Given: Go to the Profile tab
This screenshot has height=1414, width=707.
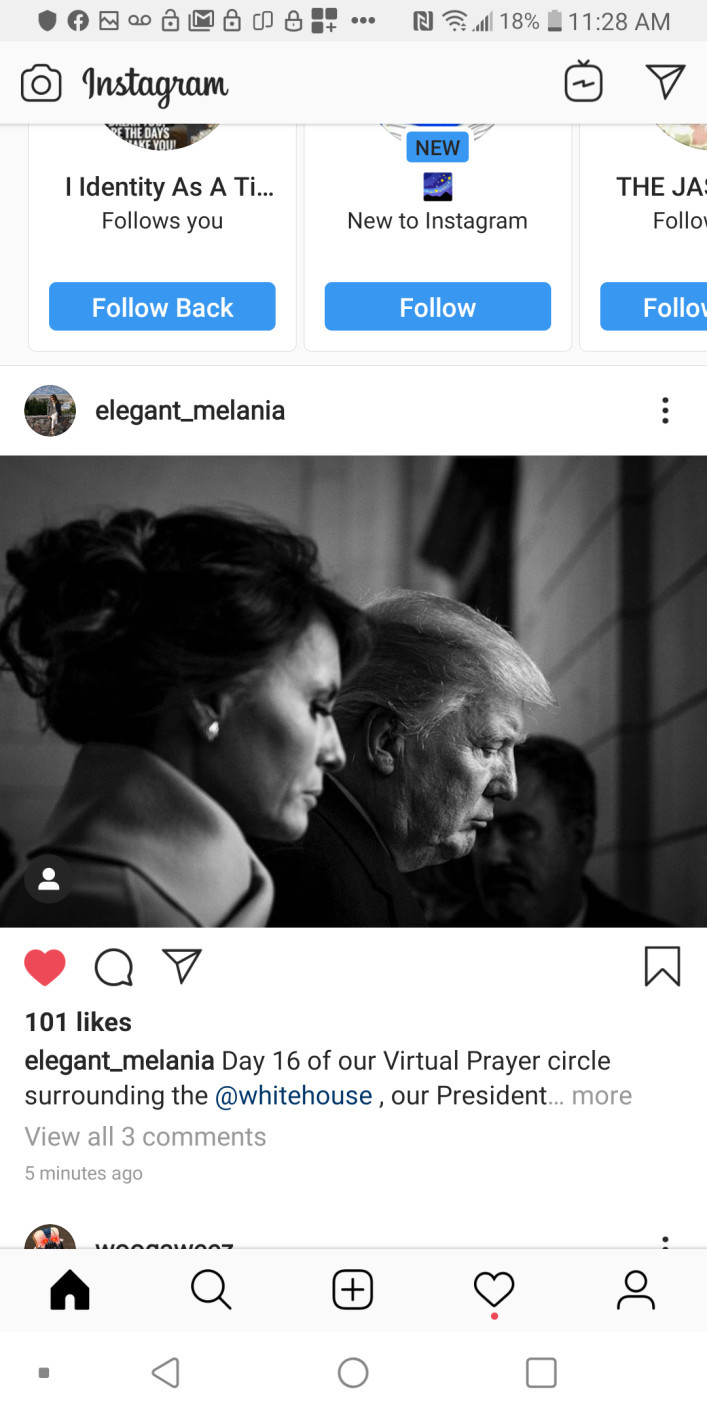Looking at the screenshot, I should pyautogui.click(x=635, y=1290).
